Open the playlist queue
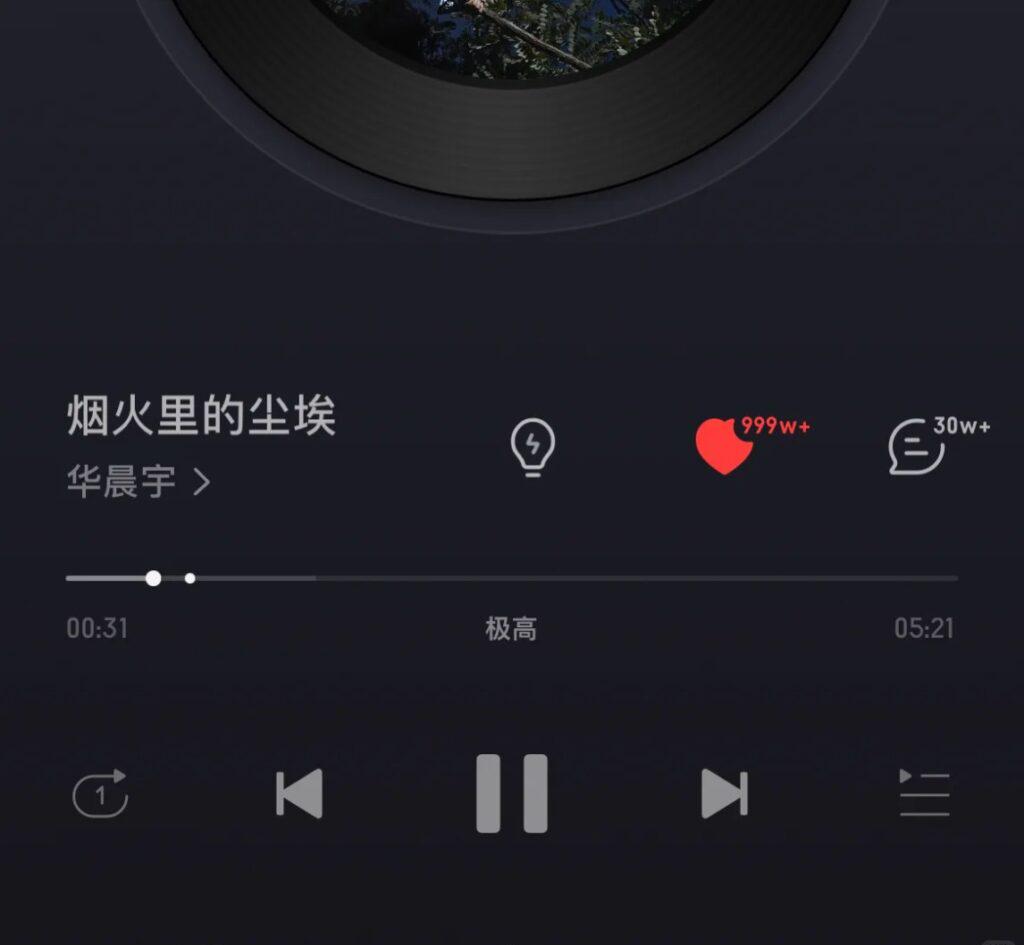The height and width of the screenshot is (945, 1024). tap(924, 794)
